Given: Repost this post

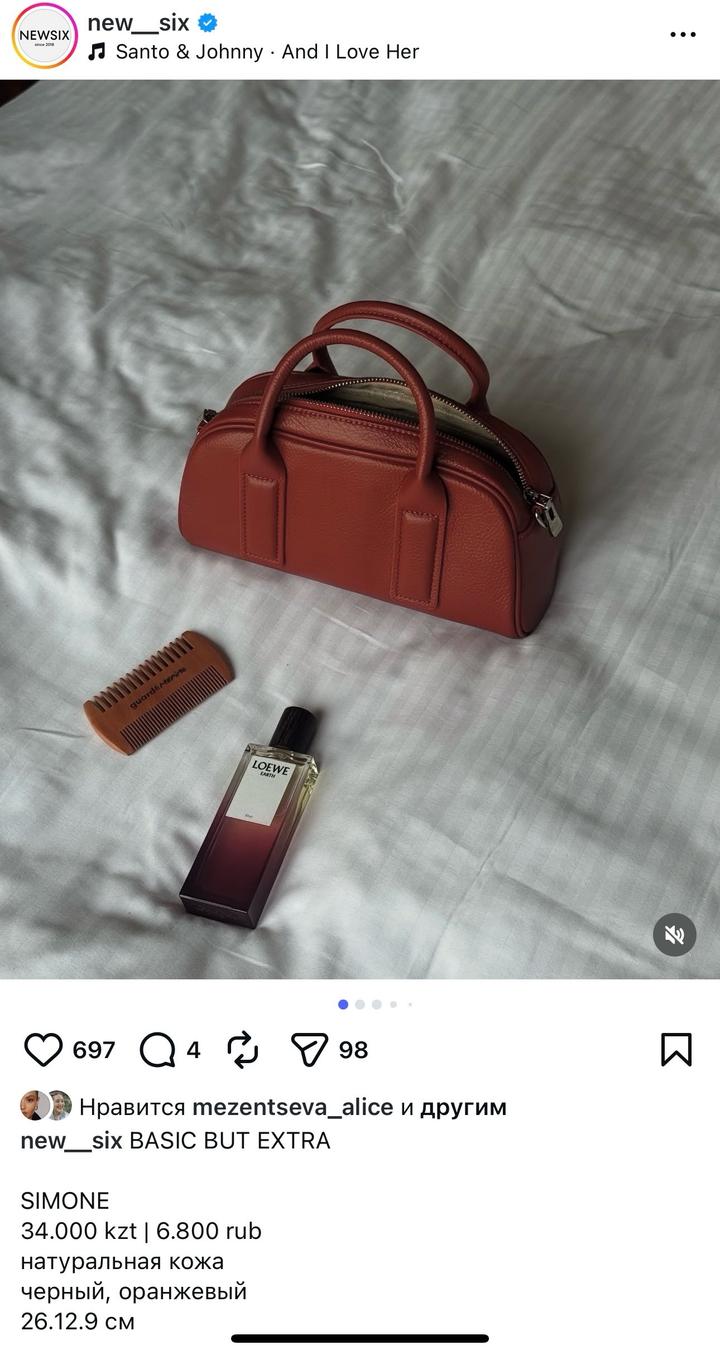Looking at the screenshot, I should pyautogui.click(x=243, y=1050).
